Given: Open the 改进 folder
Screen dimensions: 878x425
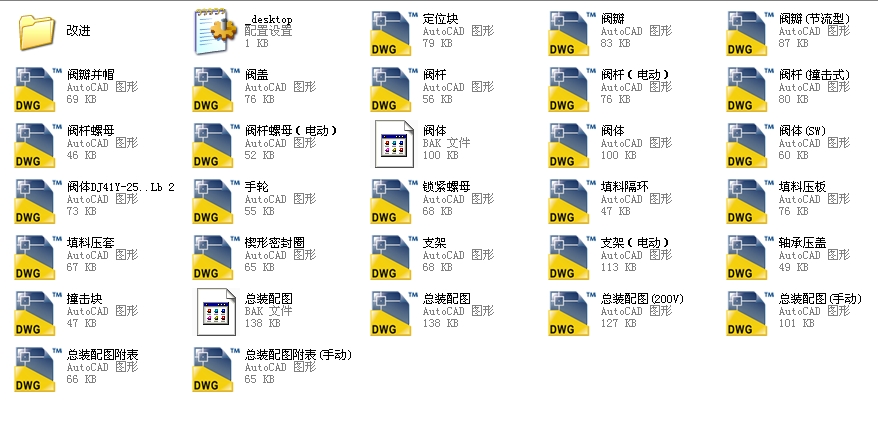Looking at the screenshot, I should tap(38, 32).
